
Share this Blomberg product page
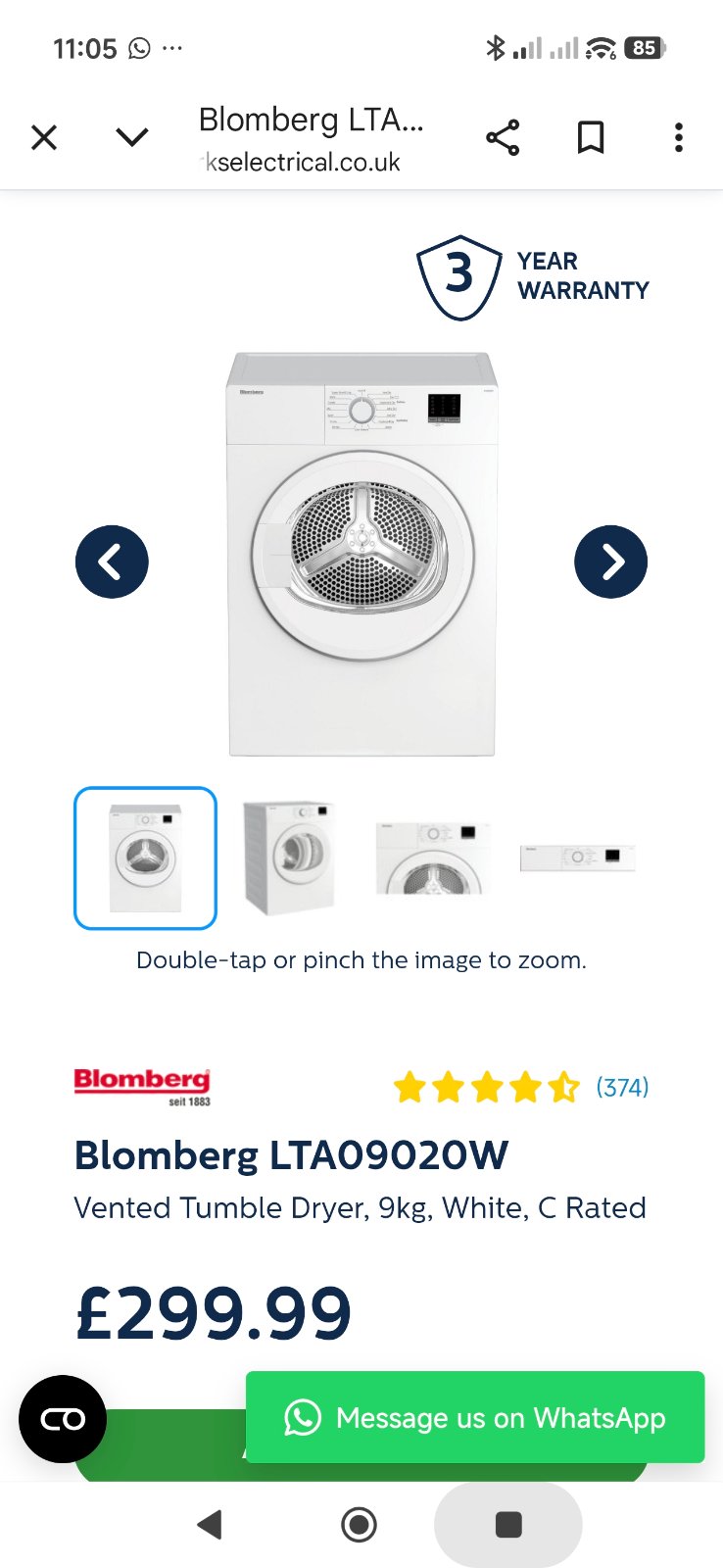tap(503, 137)
